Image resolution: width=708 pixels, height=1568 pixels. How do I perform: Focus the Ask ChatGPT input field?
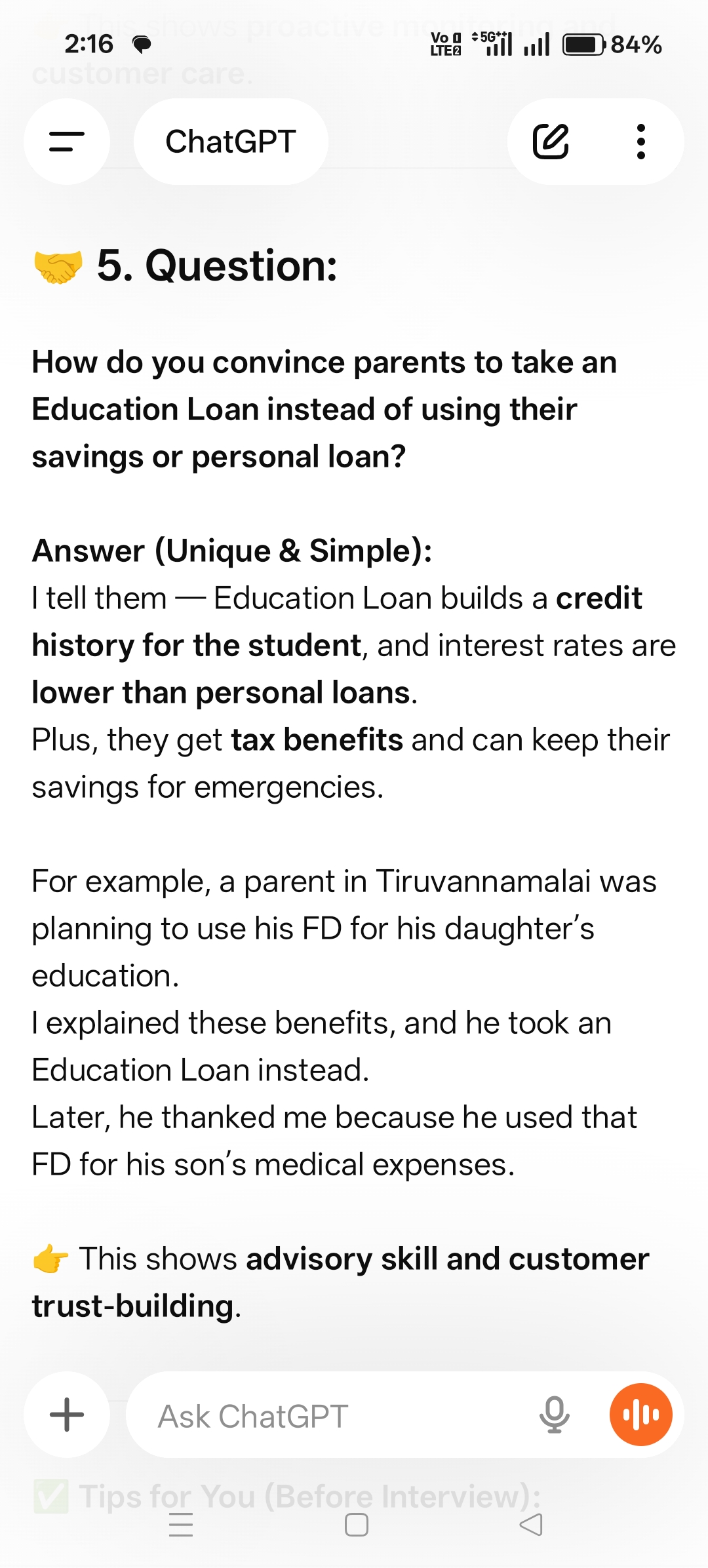click(x=328, y=1416)
